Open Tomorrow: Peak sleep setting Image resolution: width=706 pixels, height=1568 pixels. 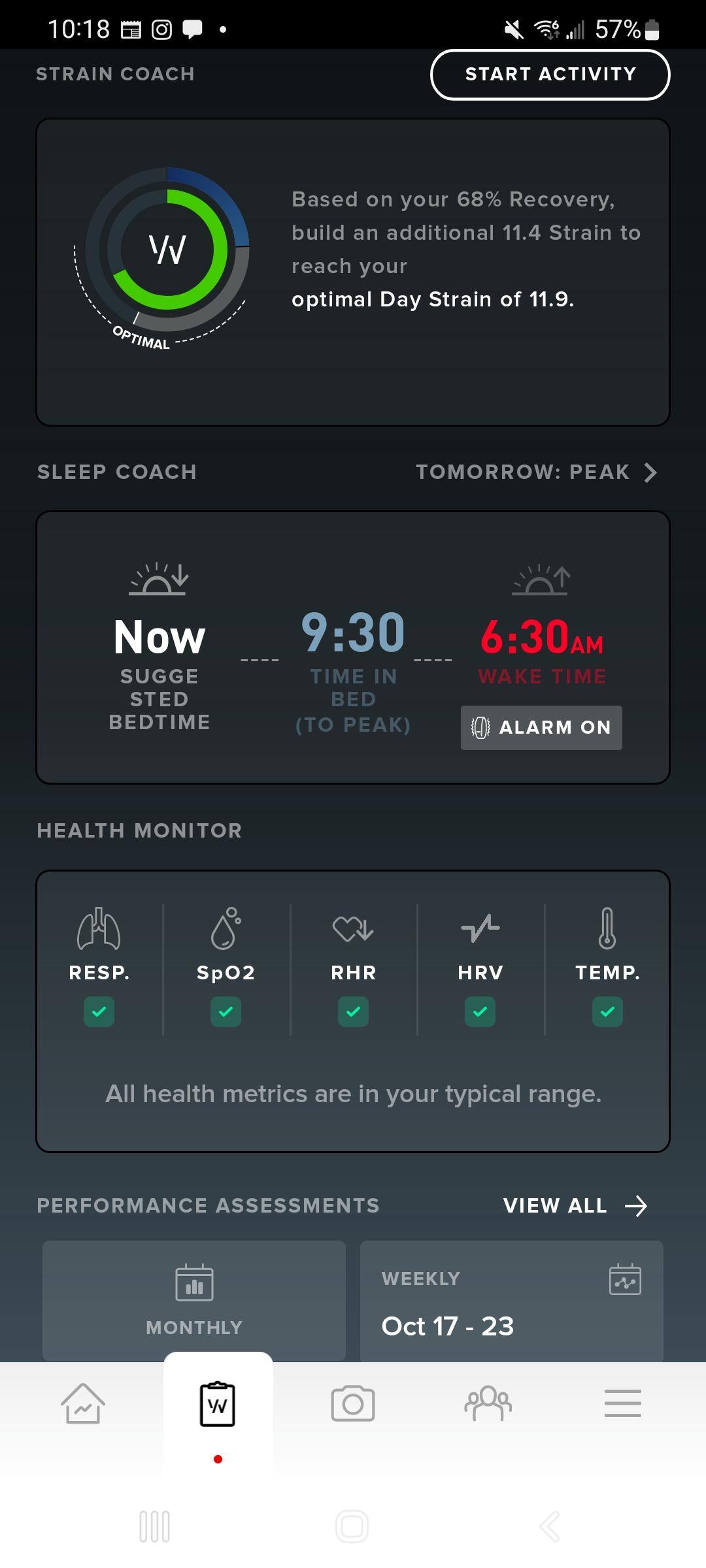[536, 472]
